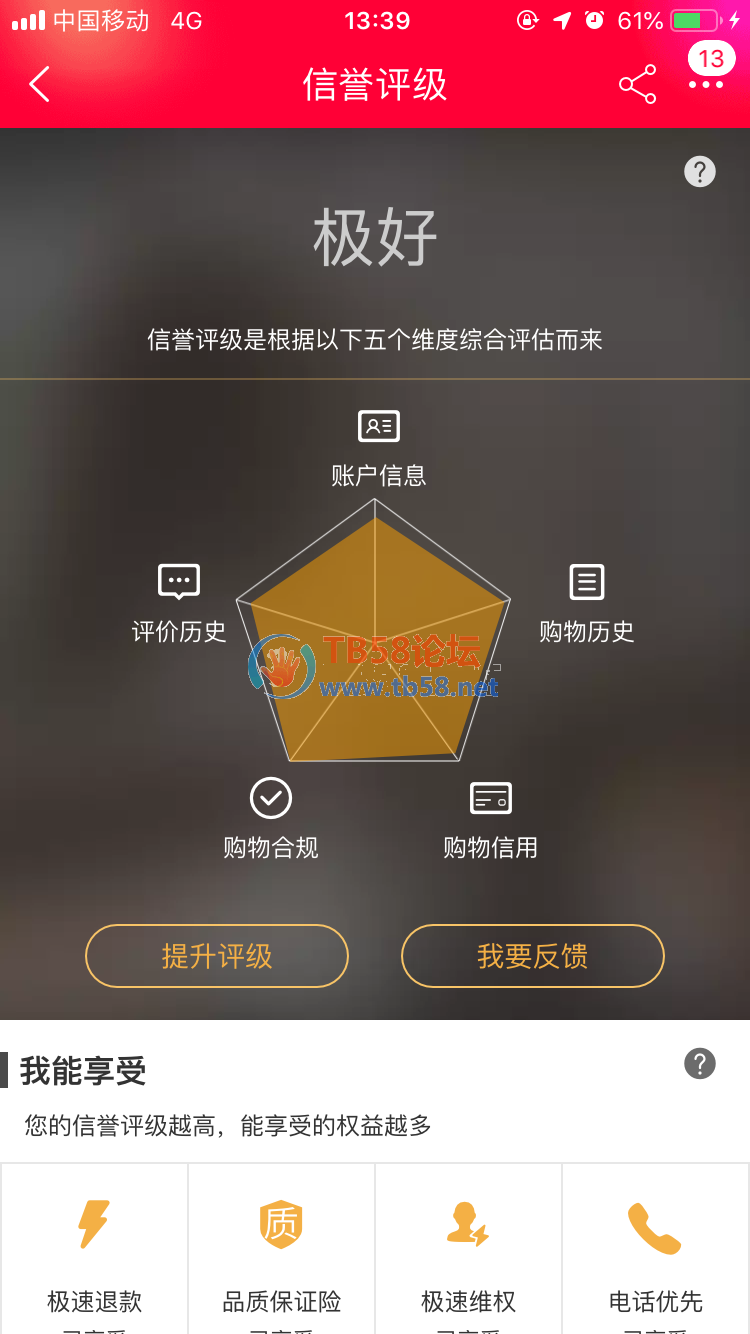Select the 购物历史 dimension
The image size is (750, 1334).
click(x=586, y=605)
